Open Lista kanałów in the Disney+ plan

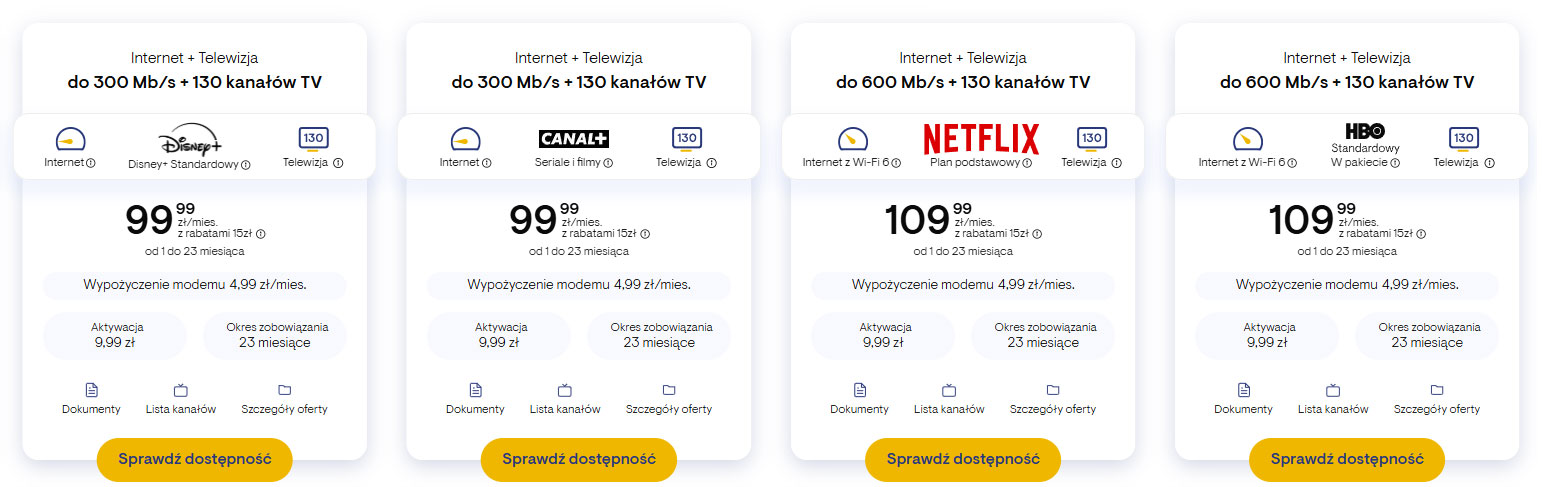tap(181, 398)
